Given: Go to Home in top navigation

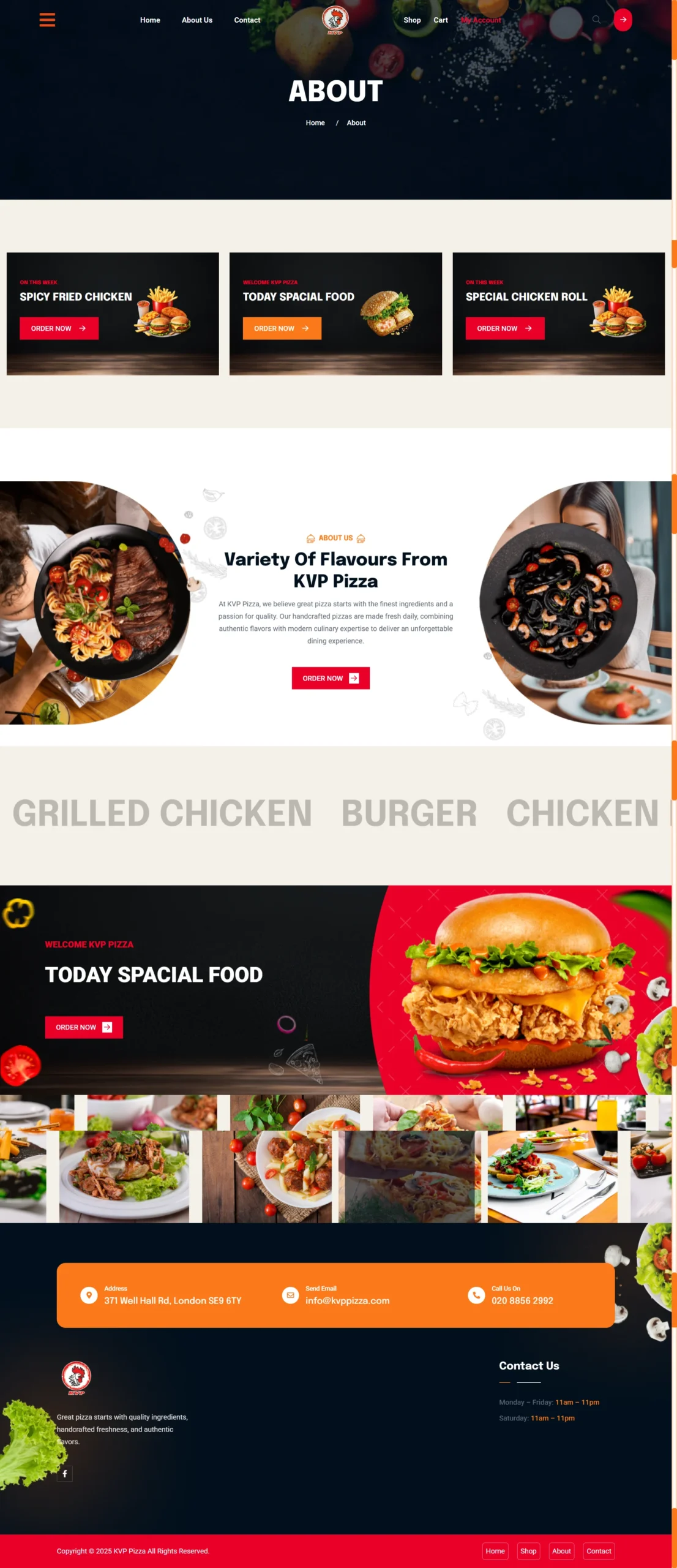Looking at the screenshot, I should (x=150, y=20).
